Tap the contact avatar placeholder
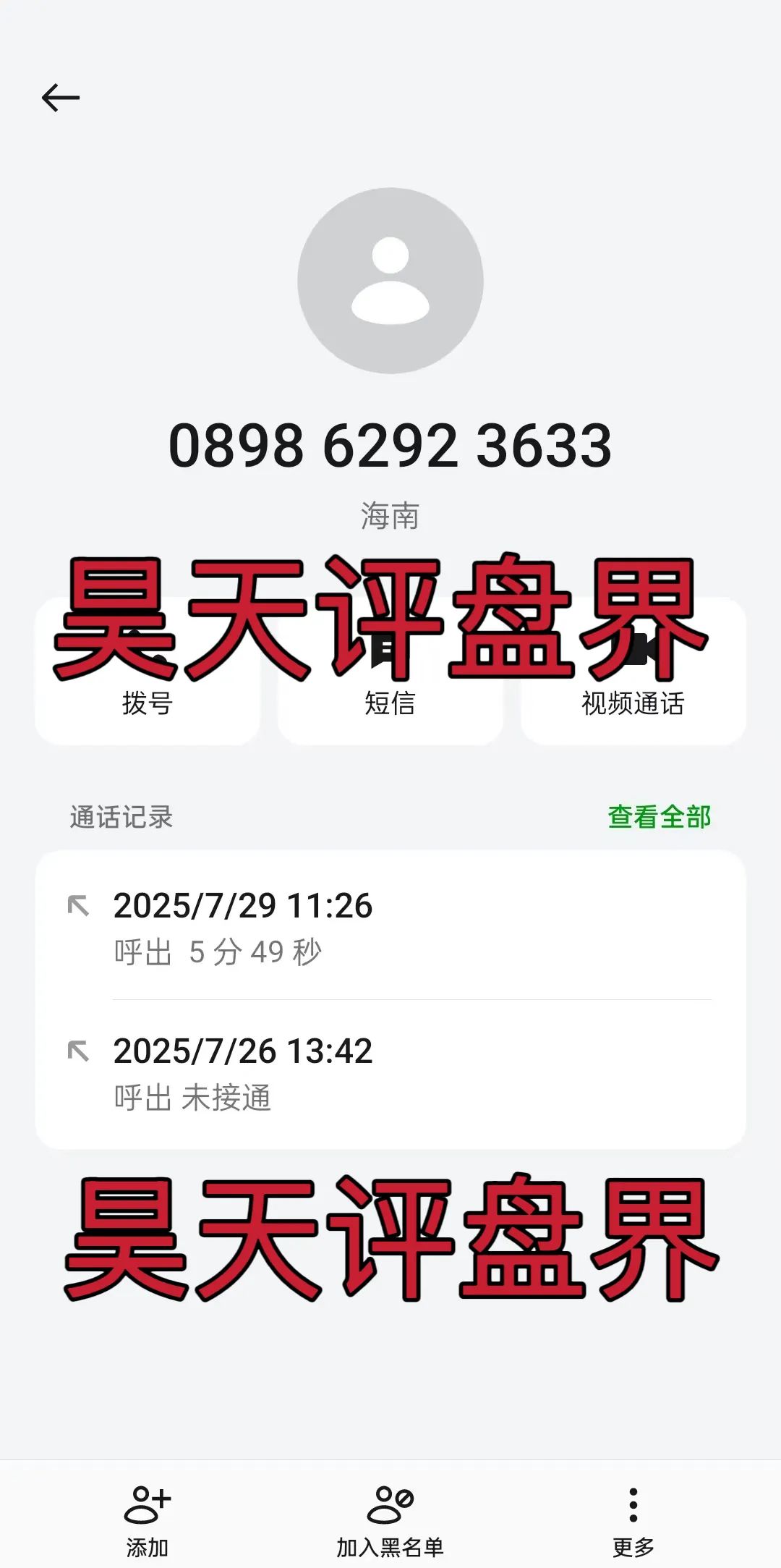The height and width of the screenshot is (1568, 781). (x=390, y=281)
